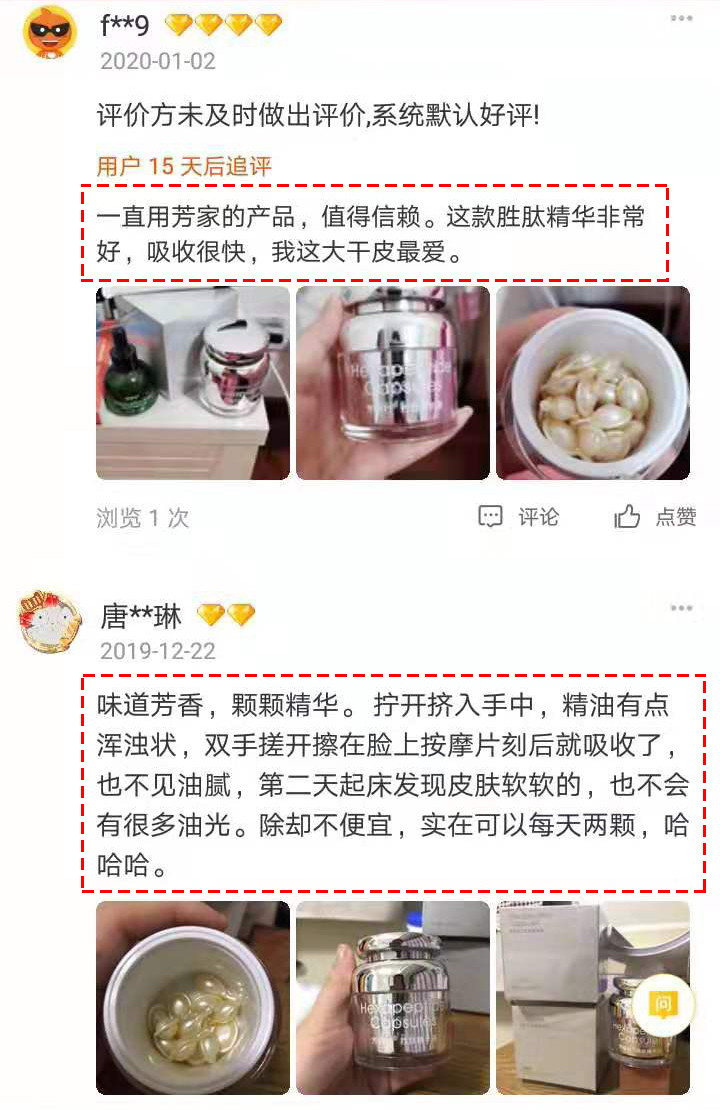Image resolution: width=720 pixels, height=1110 pixels.
Task: View f**9's photo of the bottle and box
Action: click(193, 383)
